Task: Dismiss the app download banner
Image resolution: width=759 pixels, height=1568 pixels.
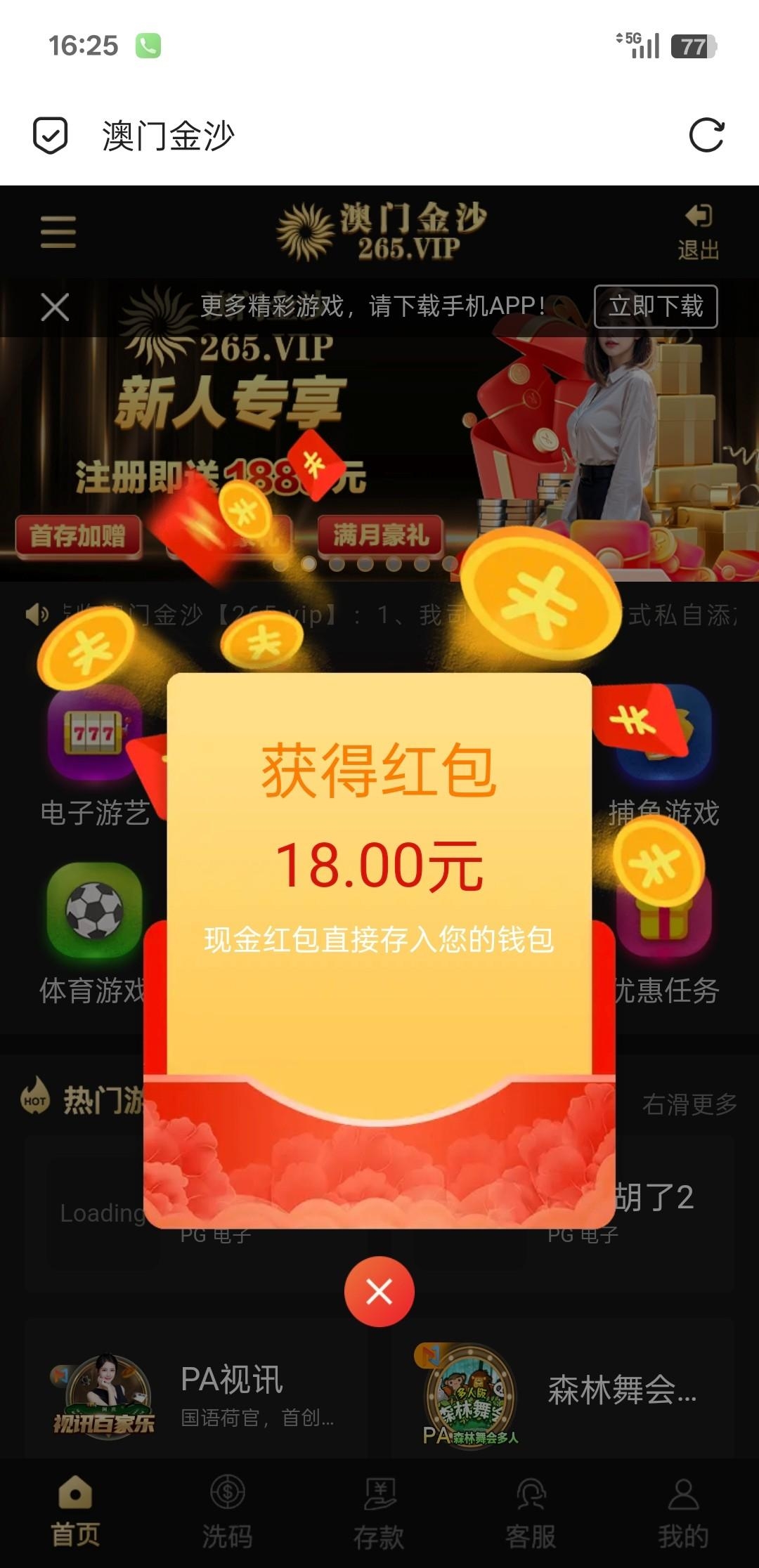Action: pyautogui.click(x=55, y=307)
